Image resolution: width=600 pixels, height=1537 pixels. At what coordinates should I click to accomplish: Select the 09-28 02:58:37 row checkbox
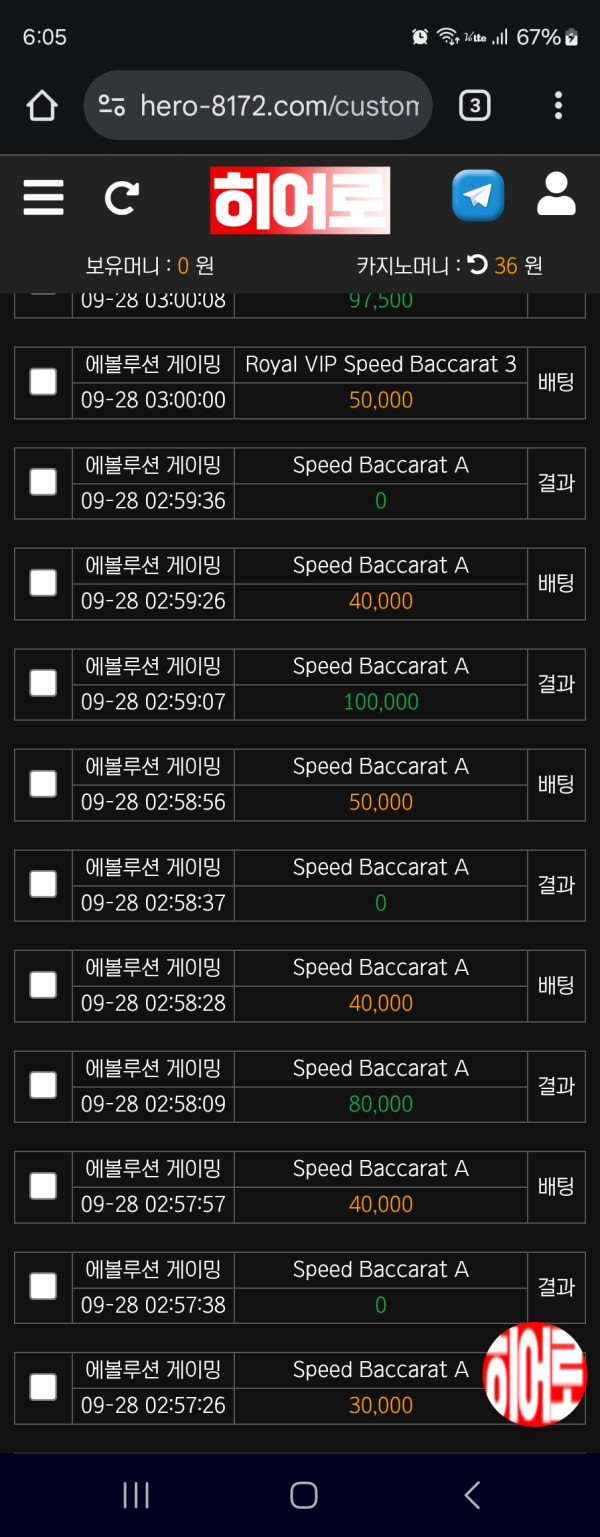coord(43,884)
